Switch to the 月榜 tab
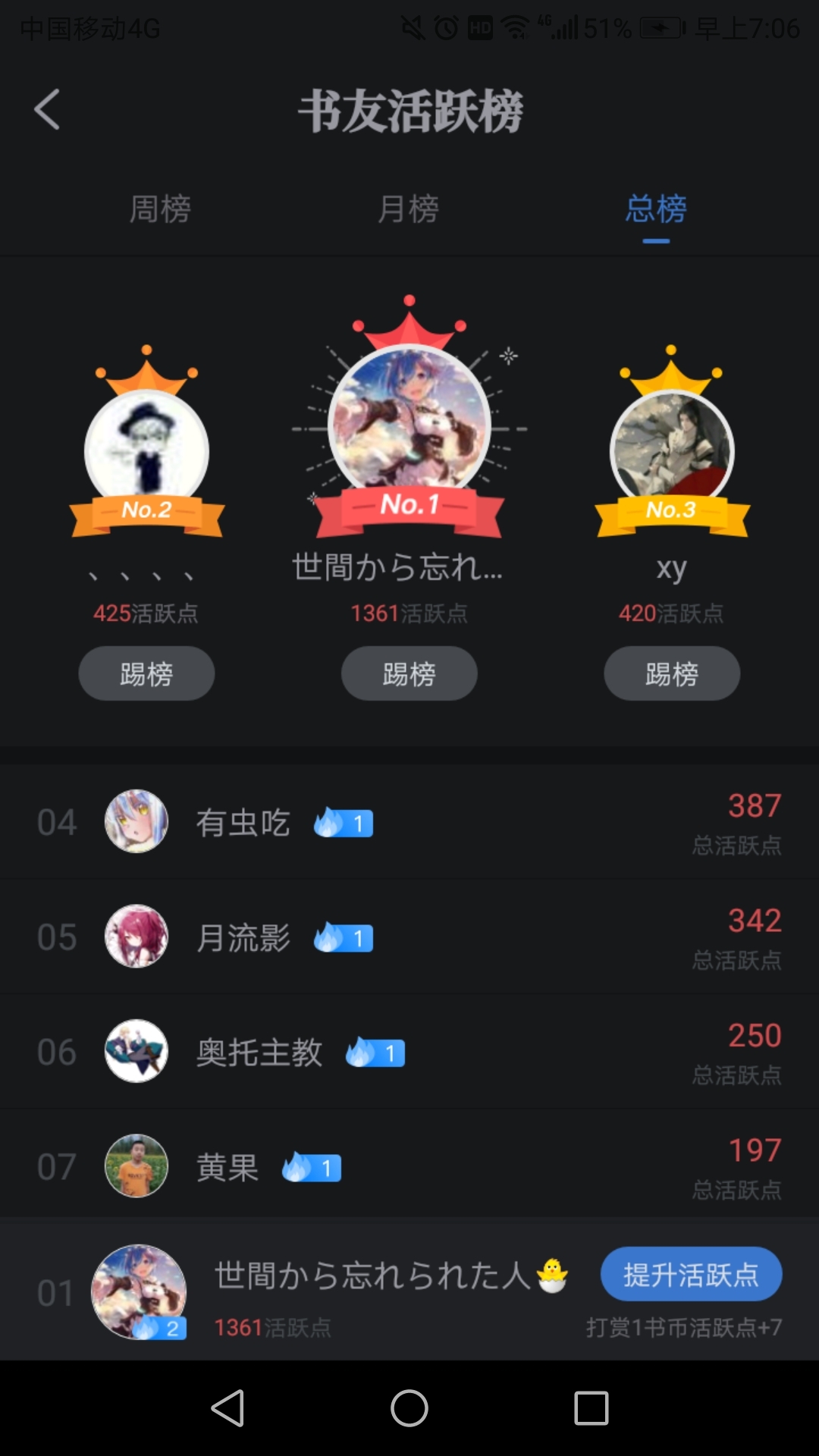The image size is (819, 1456). click(408, 209)
